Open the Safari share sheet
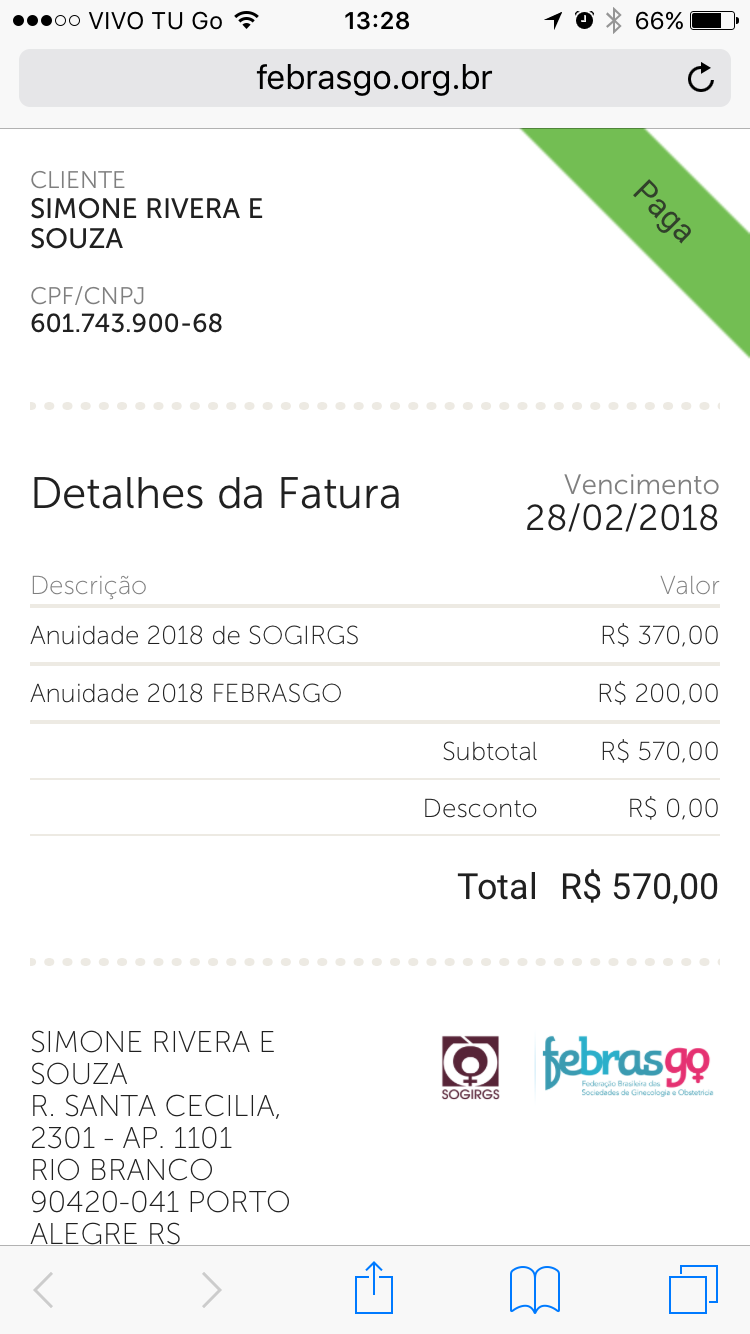 pos(374,1288)
